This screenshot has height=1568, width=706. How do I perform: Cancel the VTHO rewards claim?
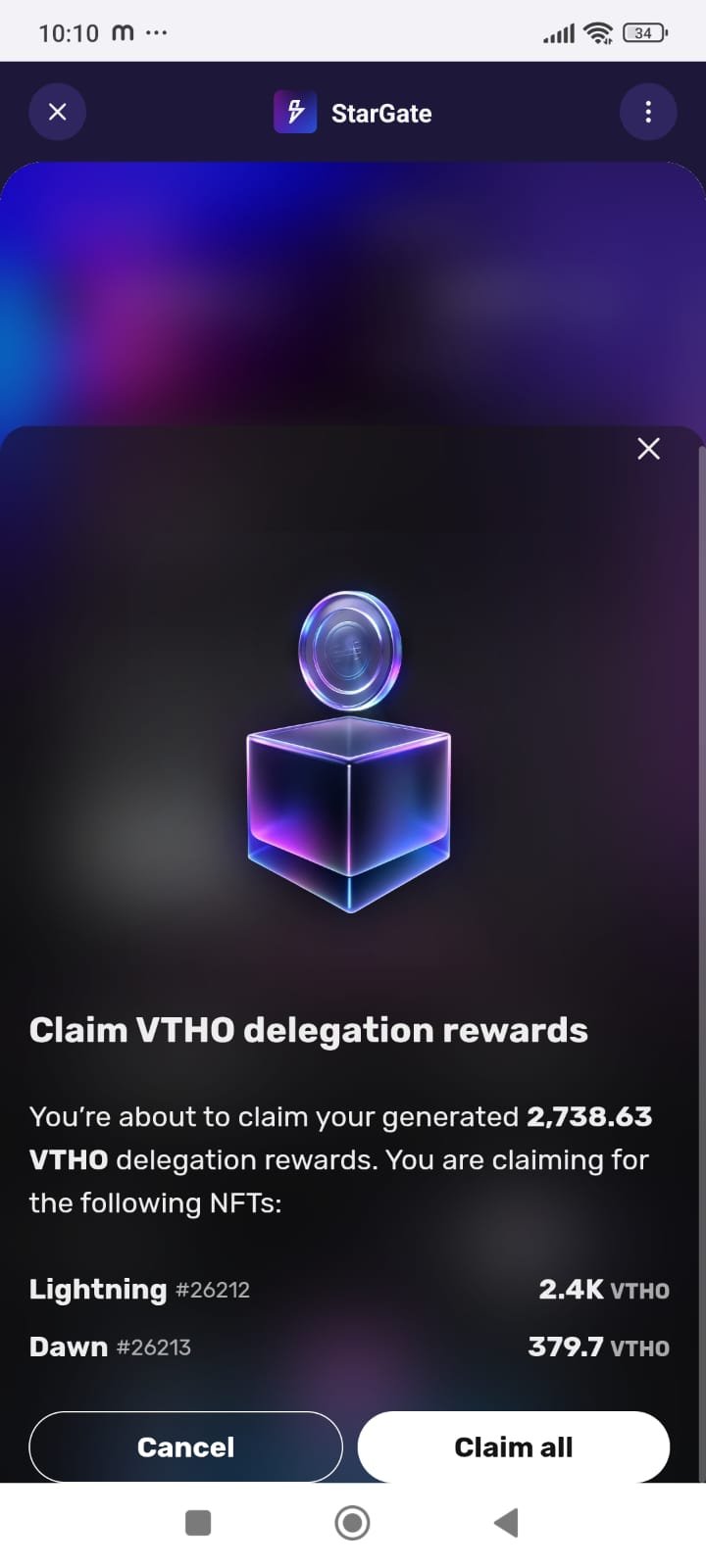click(185, 1446)
